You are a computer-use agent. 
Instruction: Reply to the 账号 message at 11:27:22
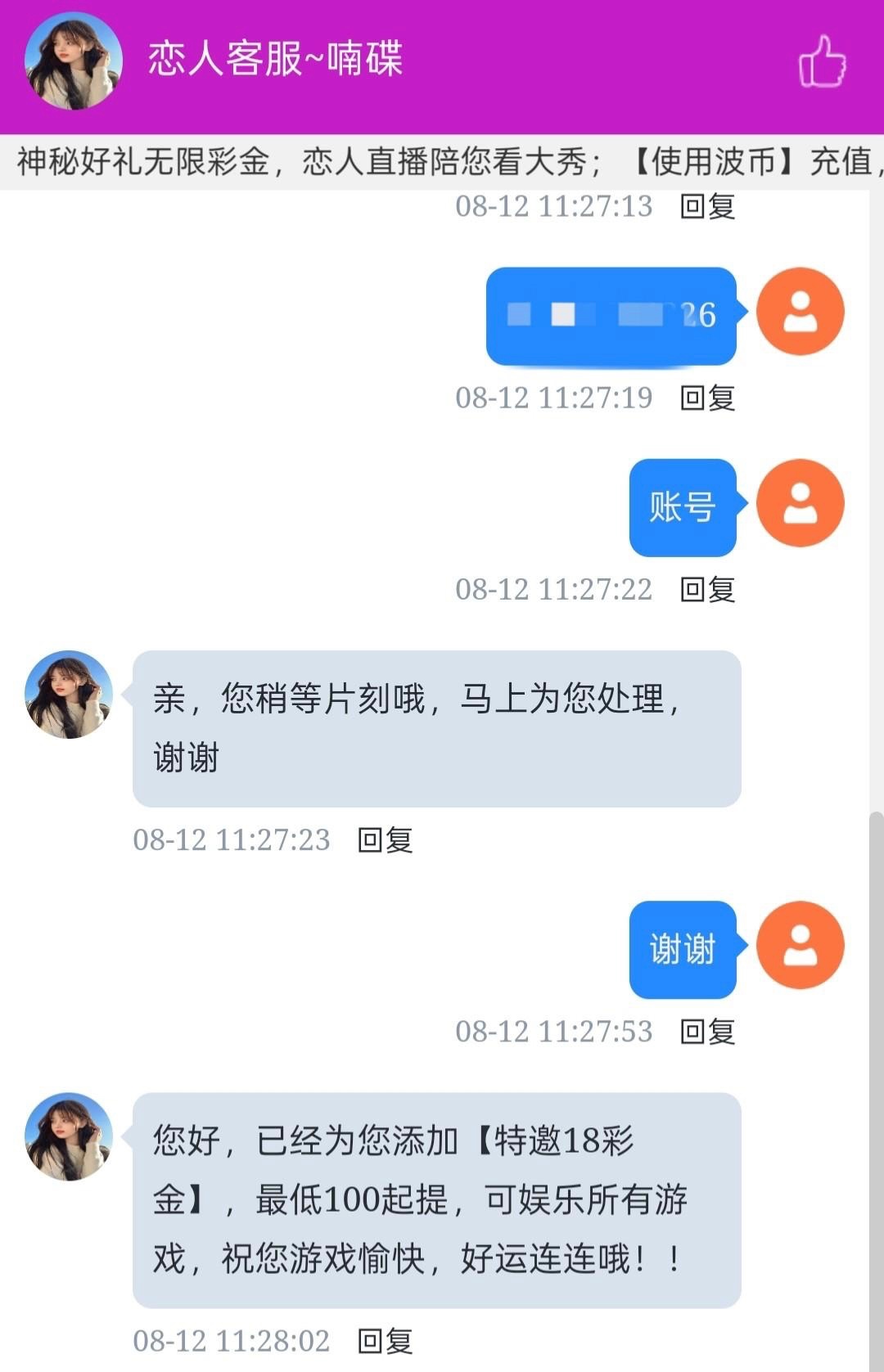pos(707,590)
